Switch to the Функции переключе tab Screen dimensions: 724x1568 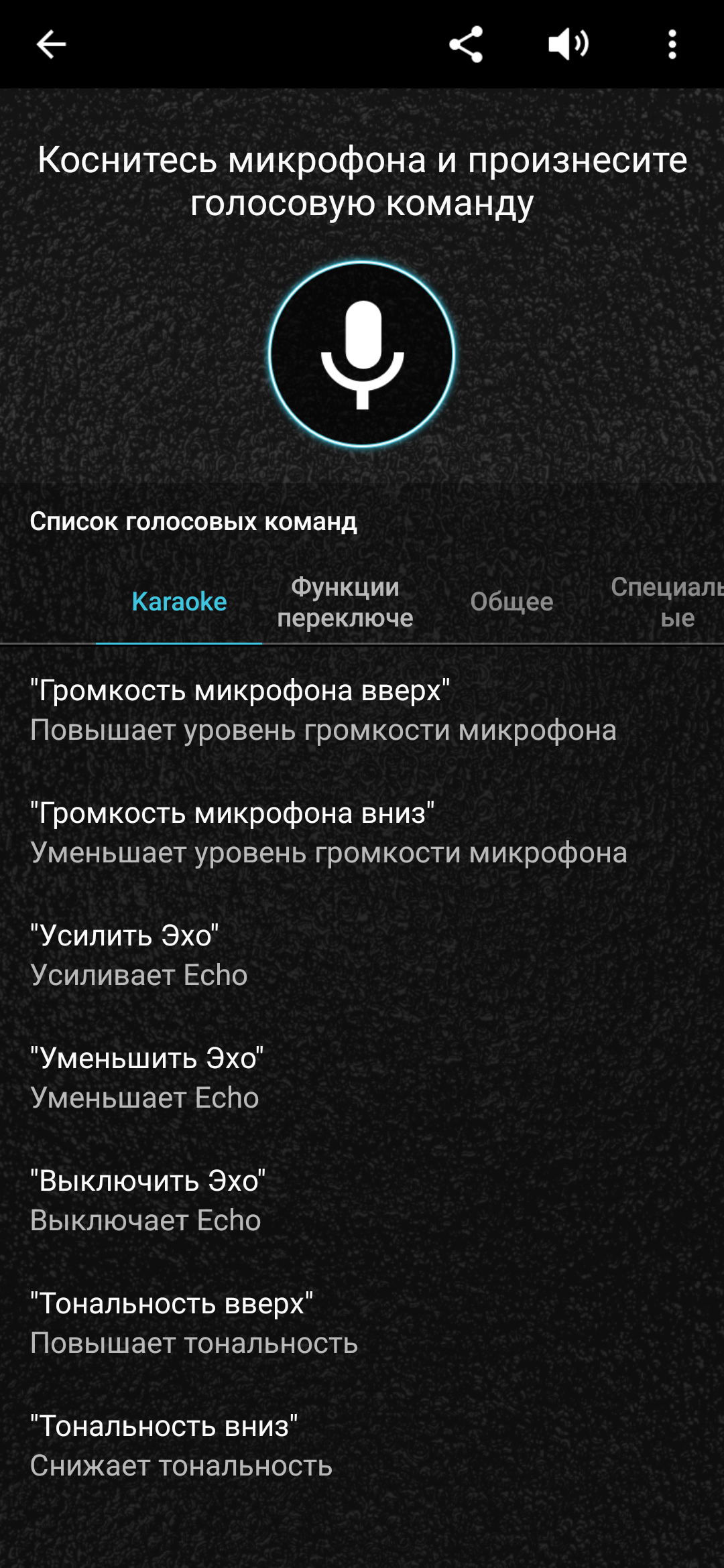pos(345,602)
